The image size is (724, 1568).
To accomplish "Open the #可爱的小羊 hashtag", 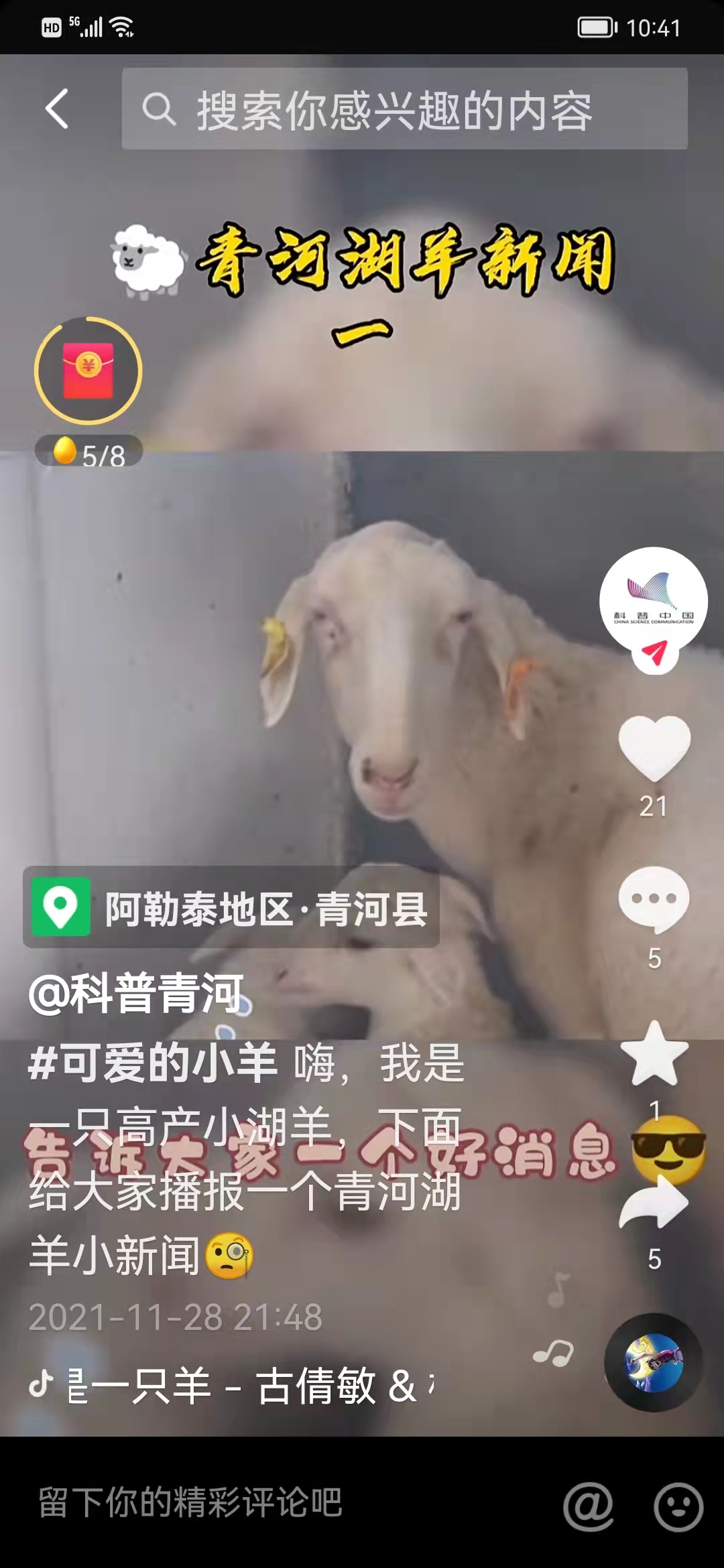I will [153, 1062].
